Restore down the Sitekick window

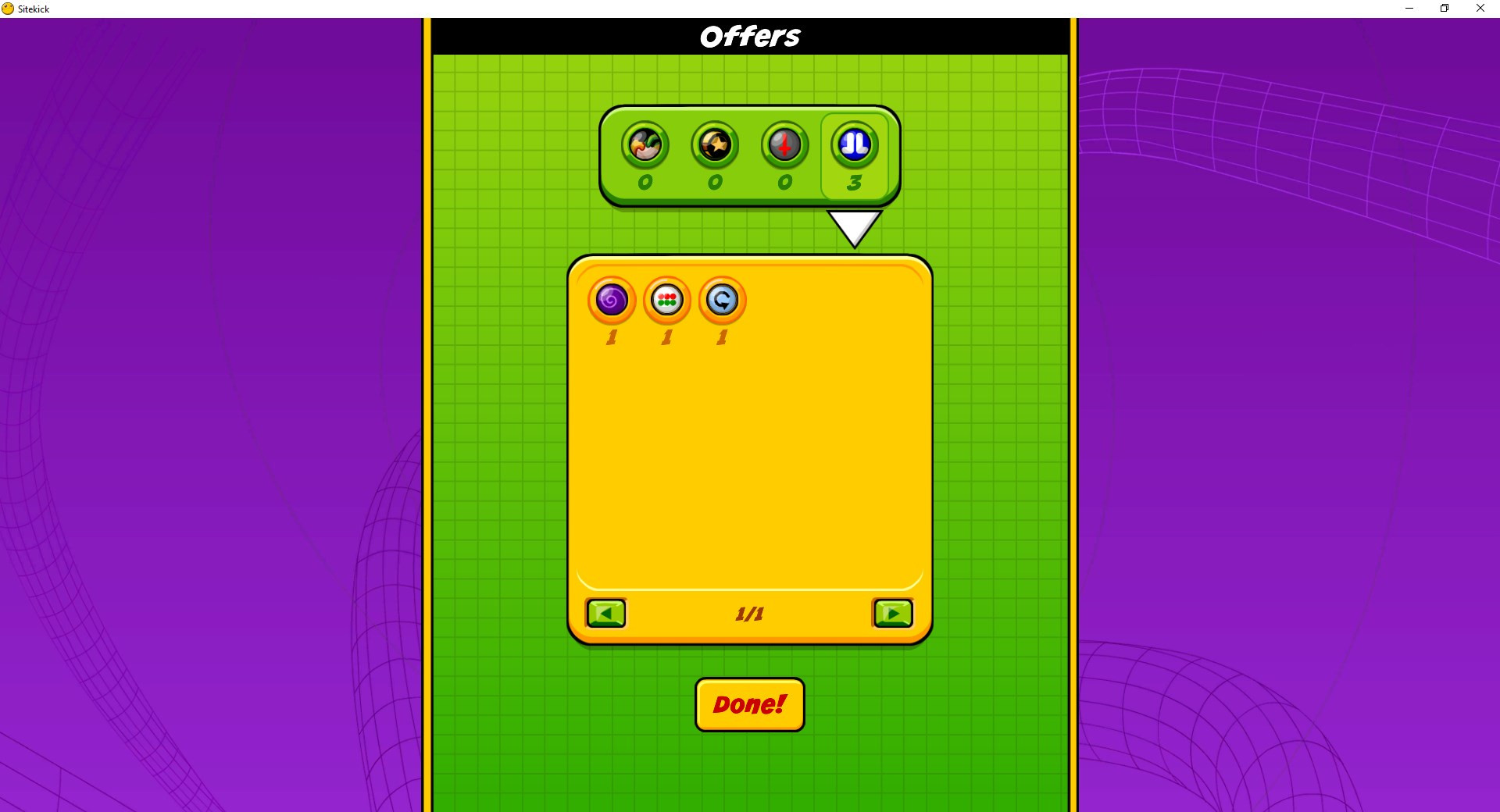[x=1445, y=9]
